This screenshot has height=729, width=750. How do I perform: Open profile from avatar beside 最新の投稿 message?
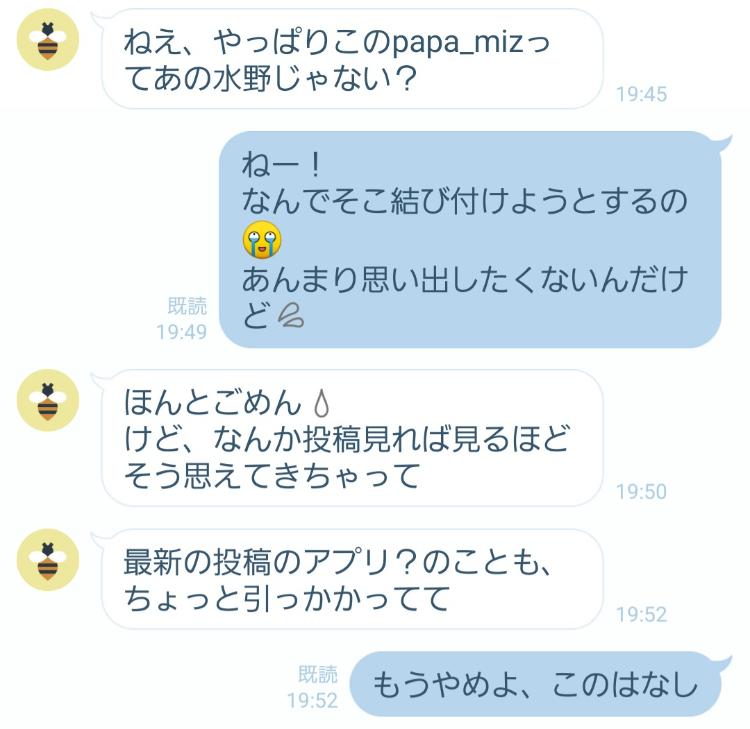pyautogui.click(x=48, y=560)
